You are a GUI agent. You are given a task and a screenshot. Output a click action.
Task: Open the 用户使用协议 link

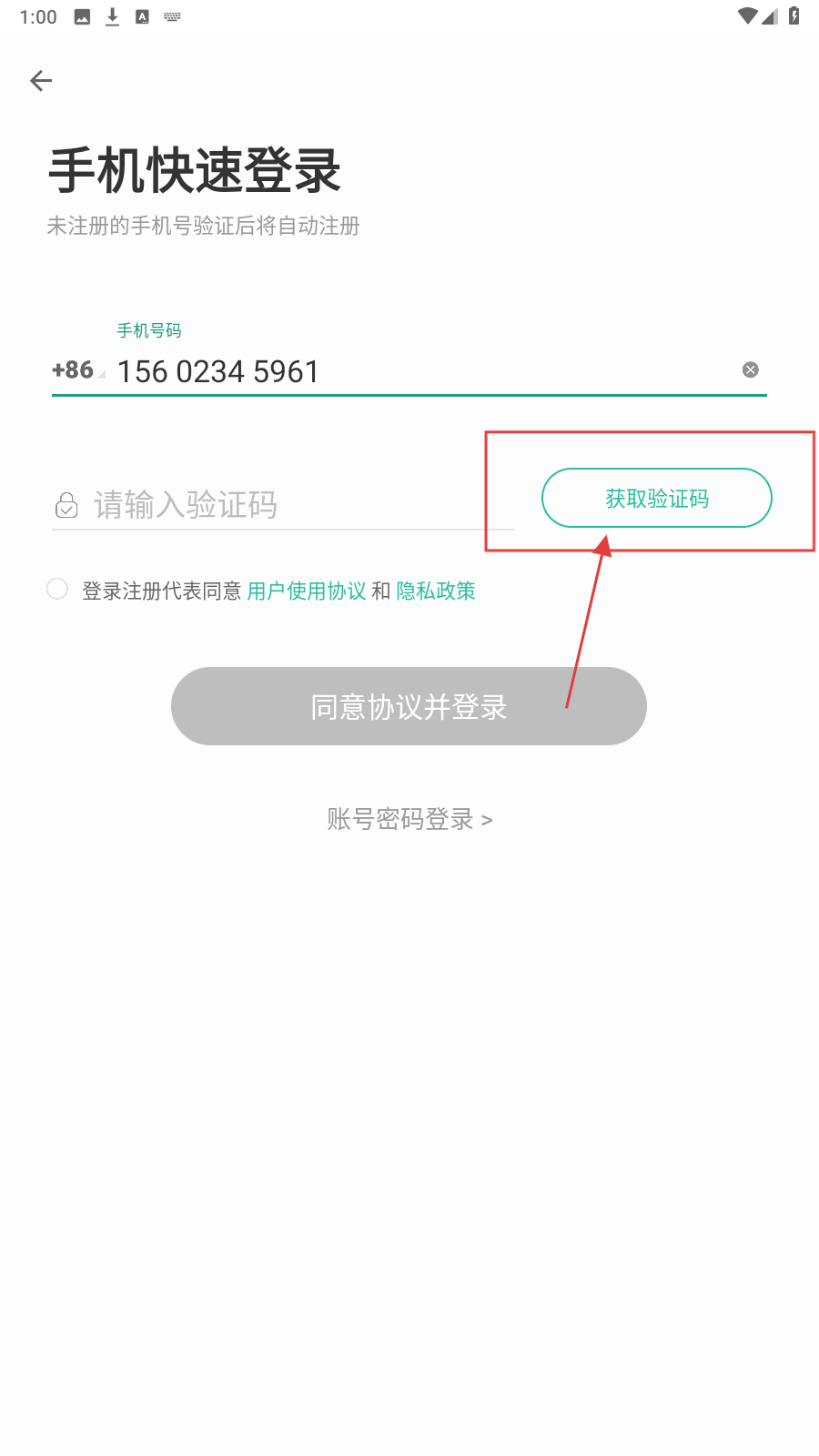tap(307, 591)
